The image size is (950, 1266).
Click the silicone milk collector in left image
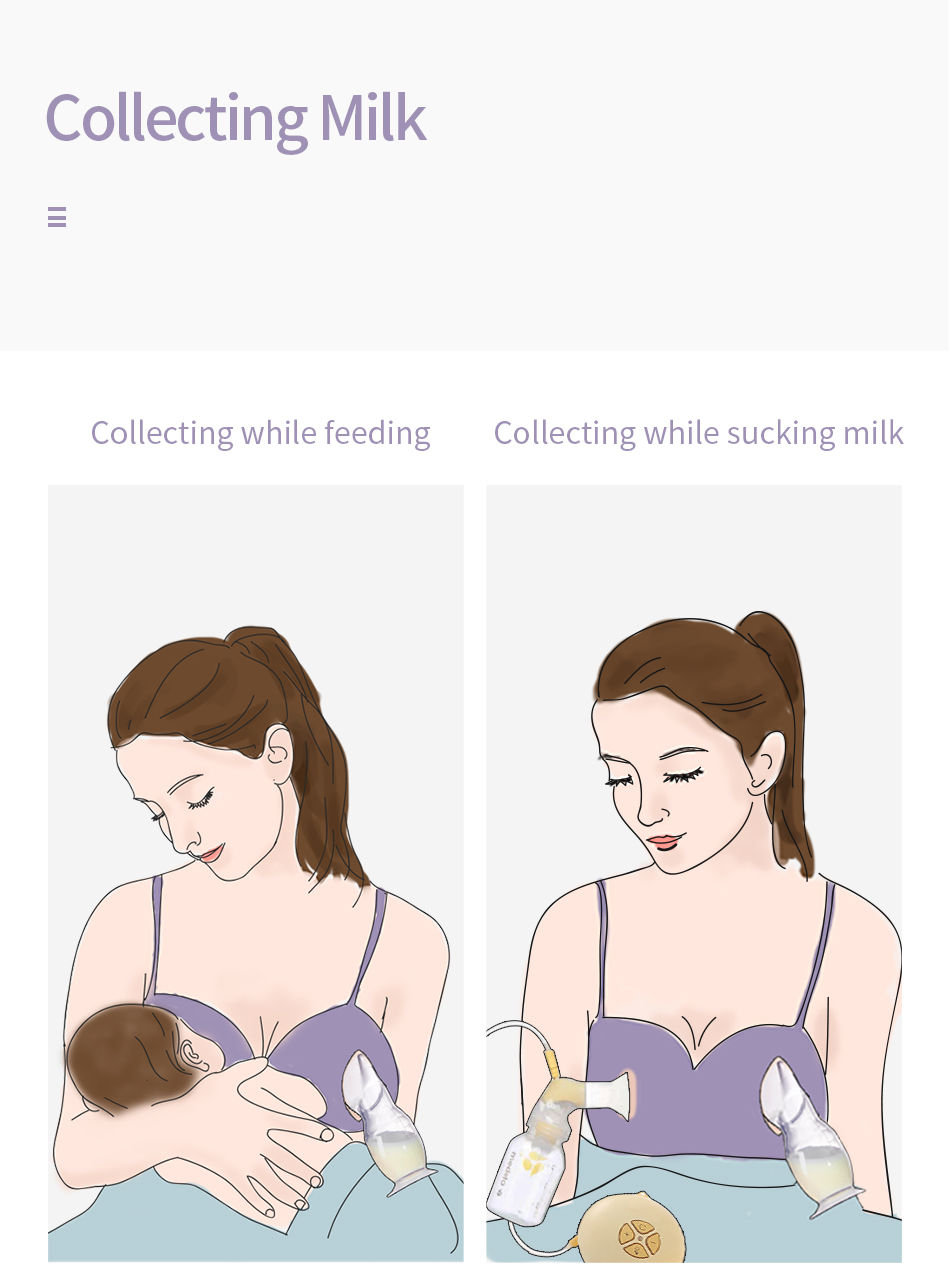(391, 1120)
